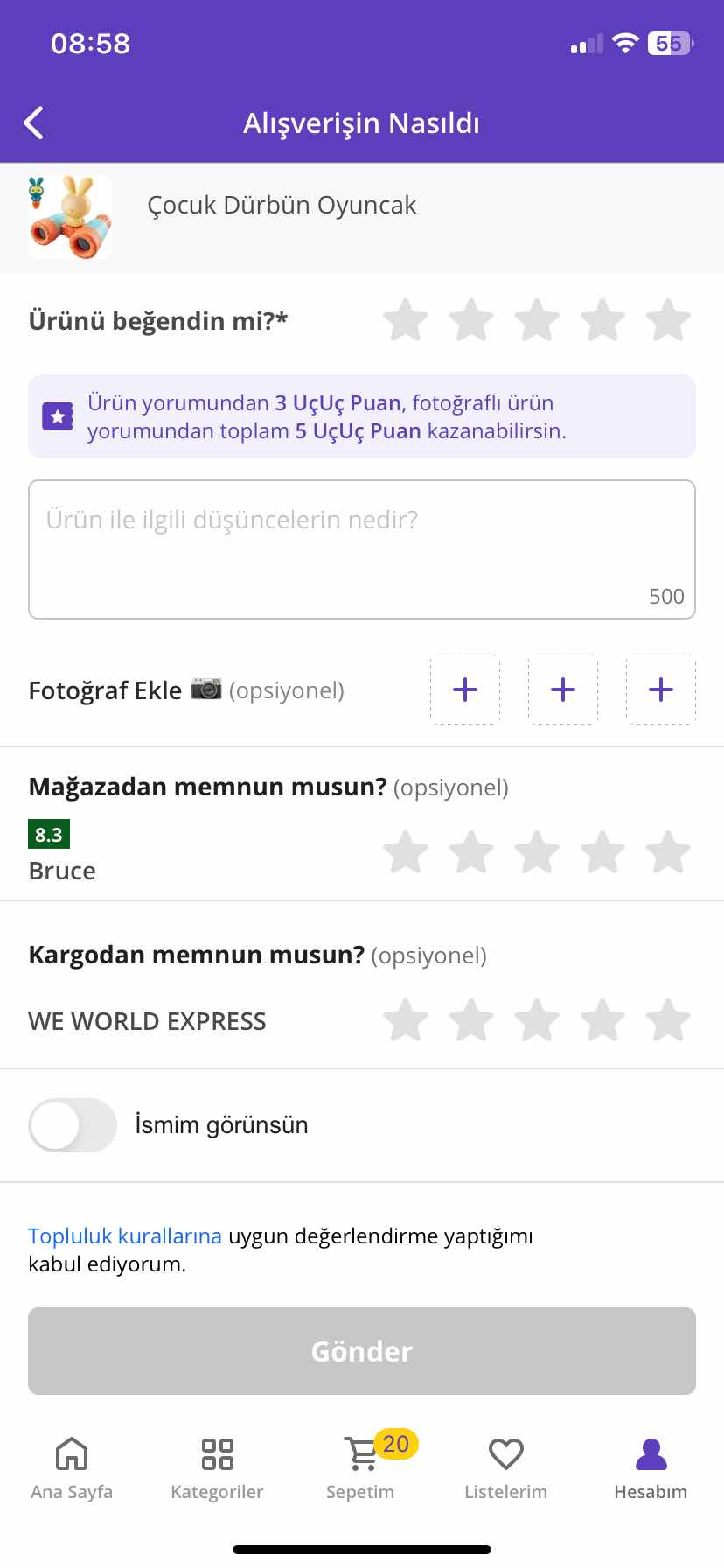Enable the İsmim görünsün switch
This screenshot has height=1568, width=724.
point(73,1125)
